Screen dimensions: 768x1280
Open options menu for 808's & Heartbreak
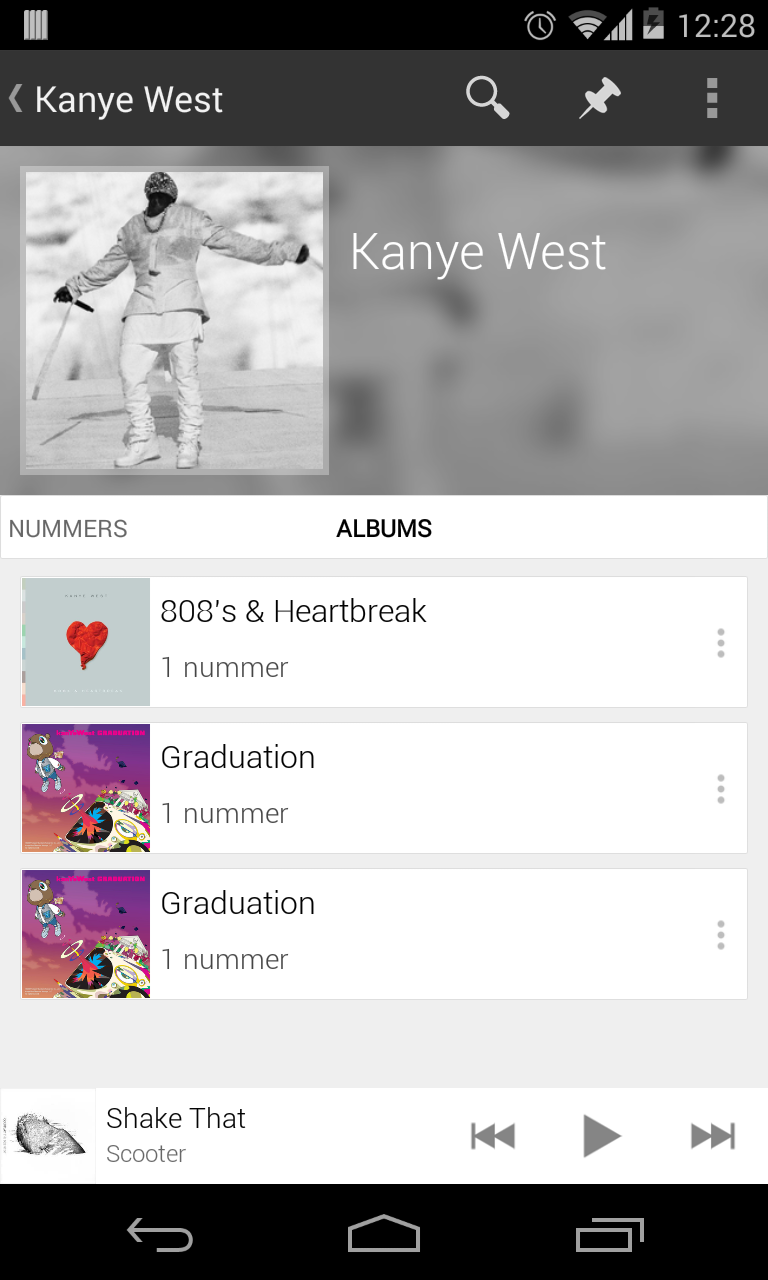pos(720,642)
